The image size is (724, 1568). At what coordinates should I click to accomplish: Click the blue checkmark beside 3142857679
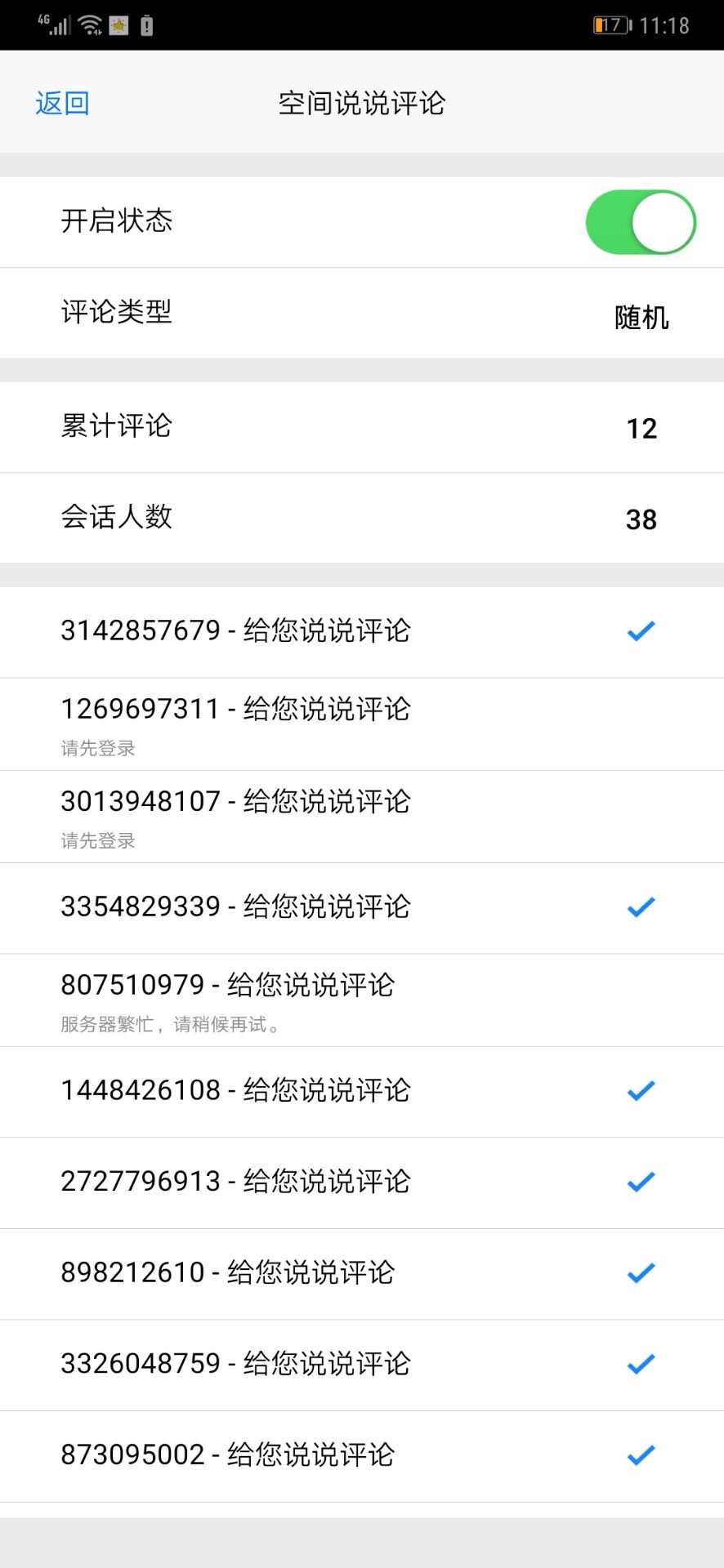click(641, 630)
